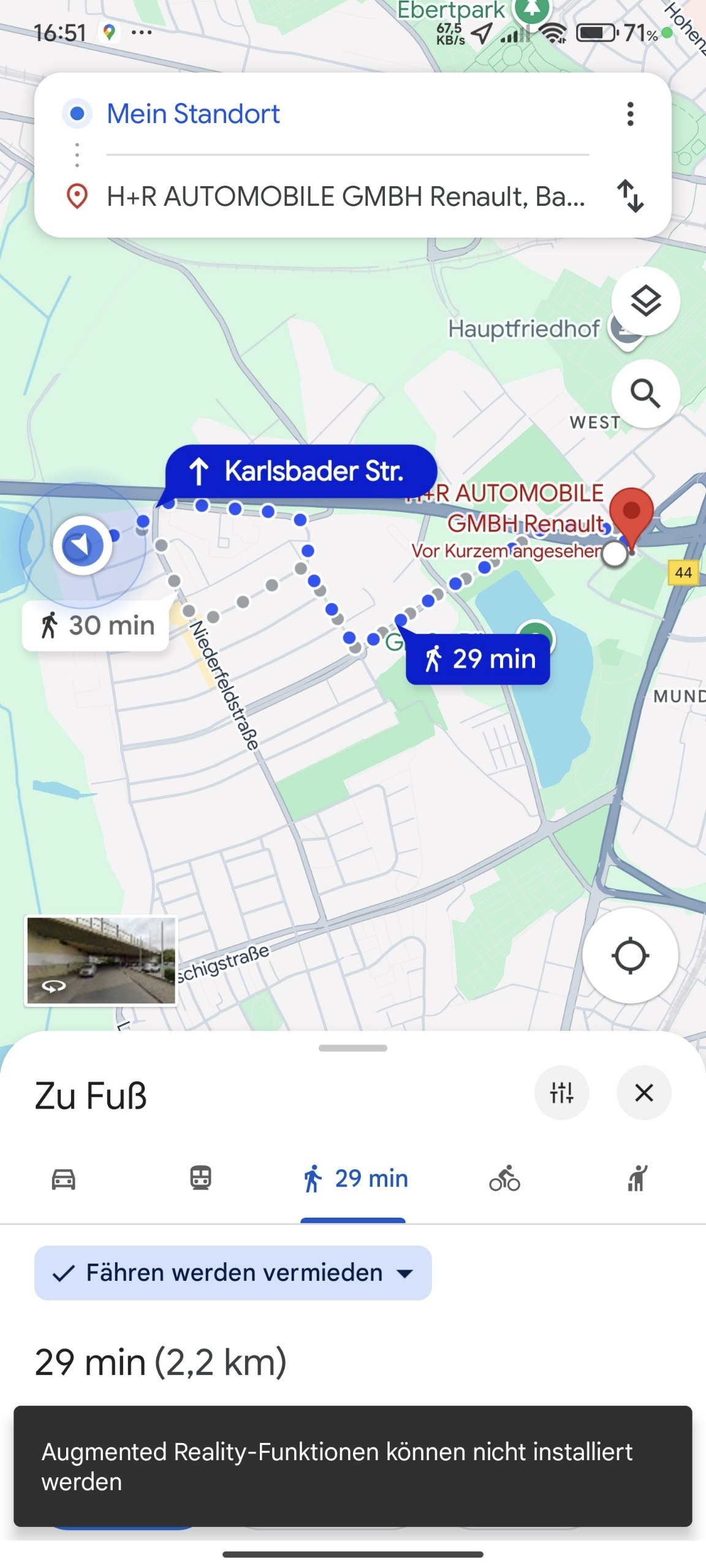
Task: Select the walking 29 min tab
Action: pyautogui.click(x=354, y=1178)
